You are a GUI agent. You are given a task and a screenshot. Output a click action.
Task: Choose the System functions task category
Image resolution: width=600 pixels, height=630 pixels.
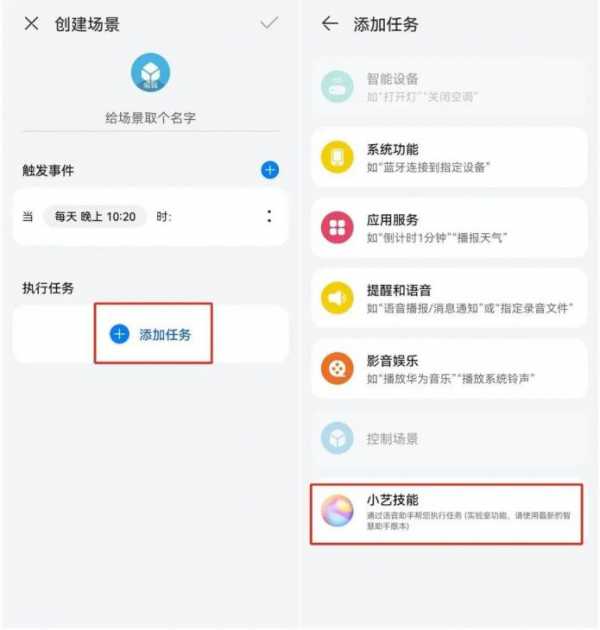point(448,157)
